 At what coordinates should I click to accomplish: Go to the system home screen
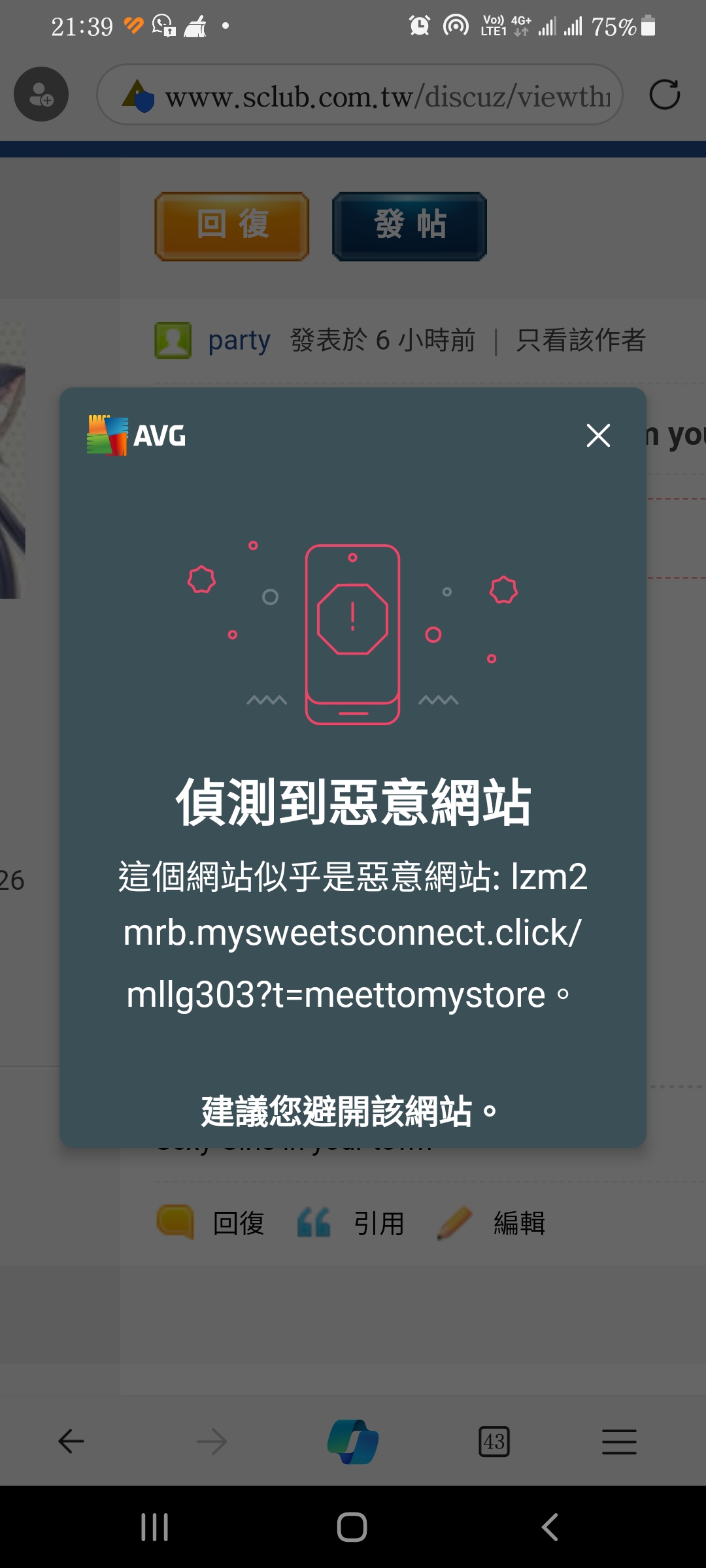(352, 1527)
